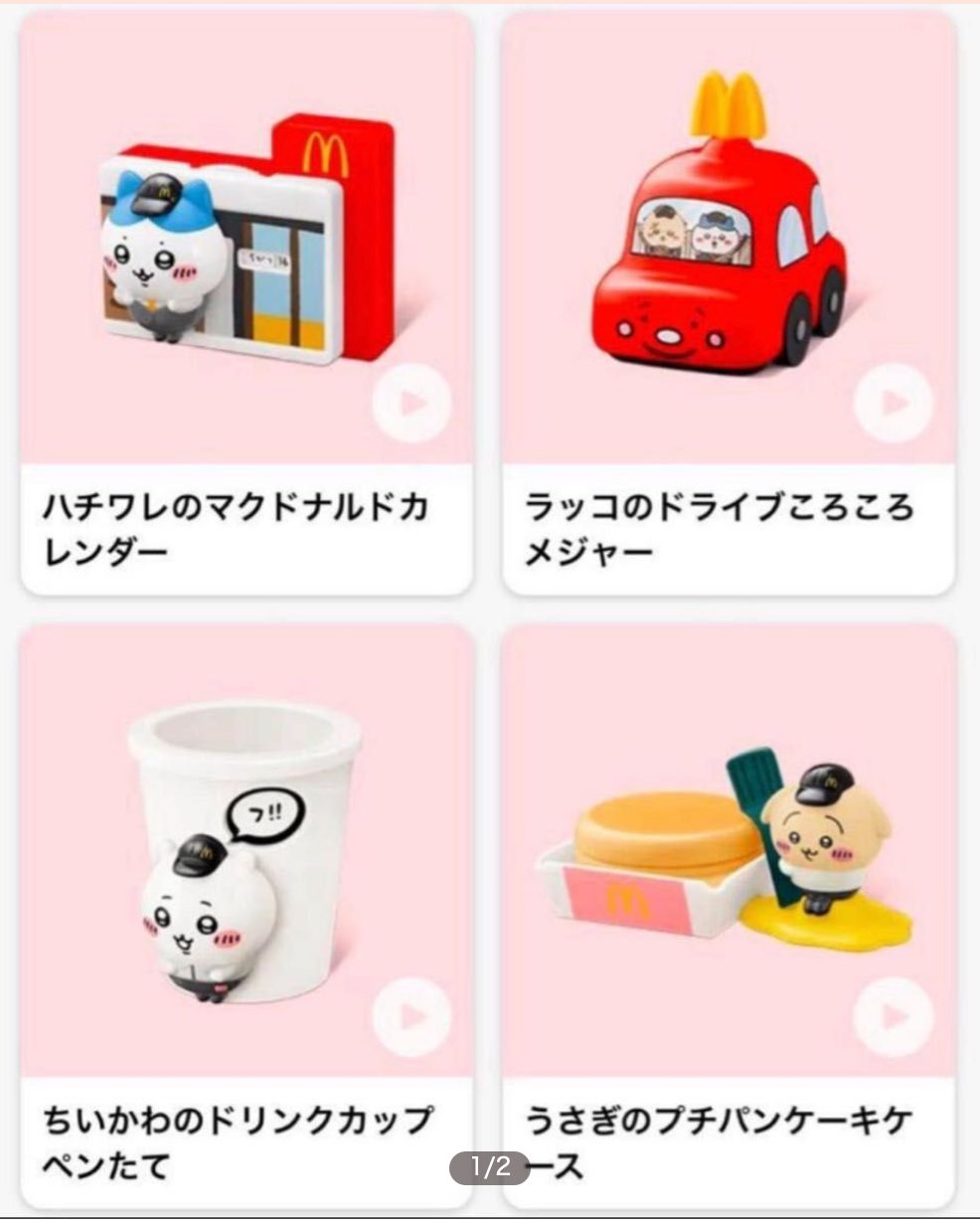
Task: Play the ラッコ drive measure toy video
Action: click(x=894, y=403)
